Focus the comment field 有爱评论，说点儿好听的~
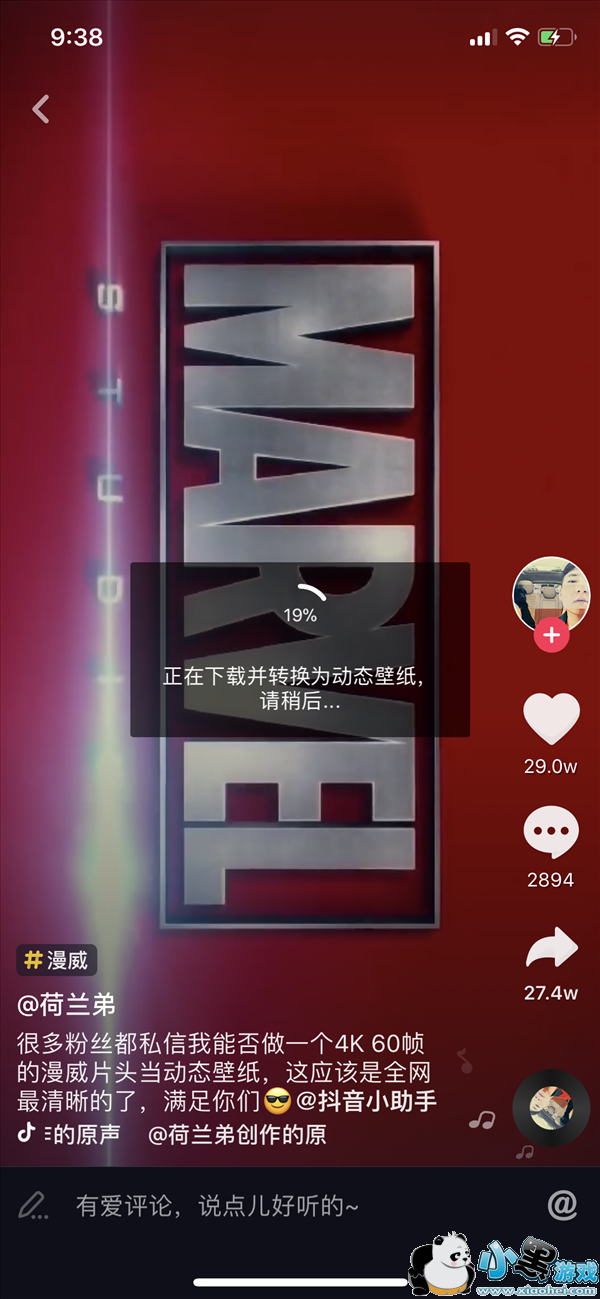600x1299 pixels. 217,1206
